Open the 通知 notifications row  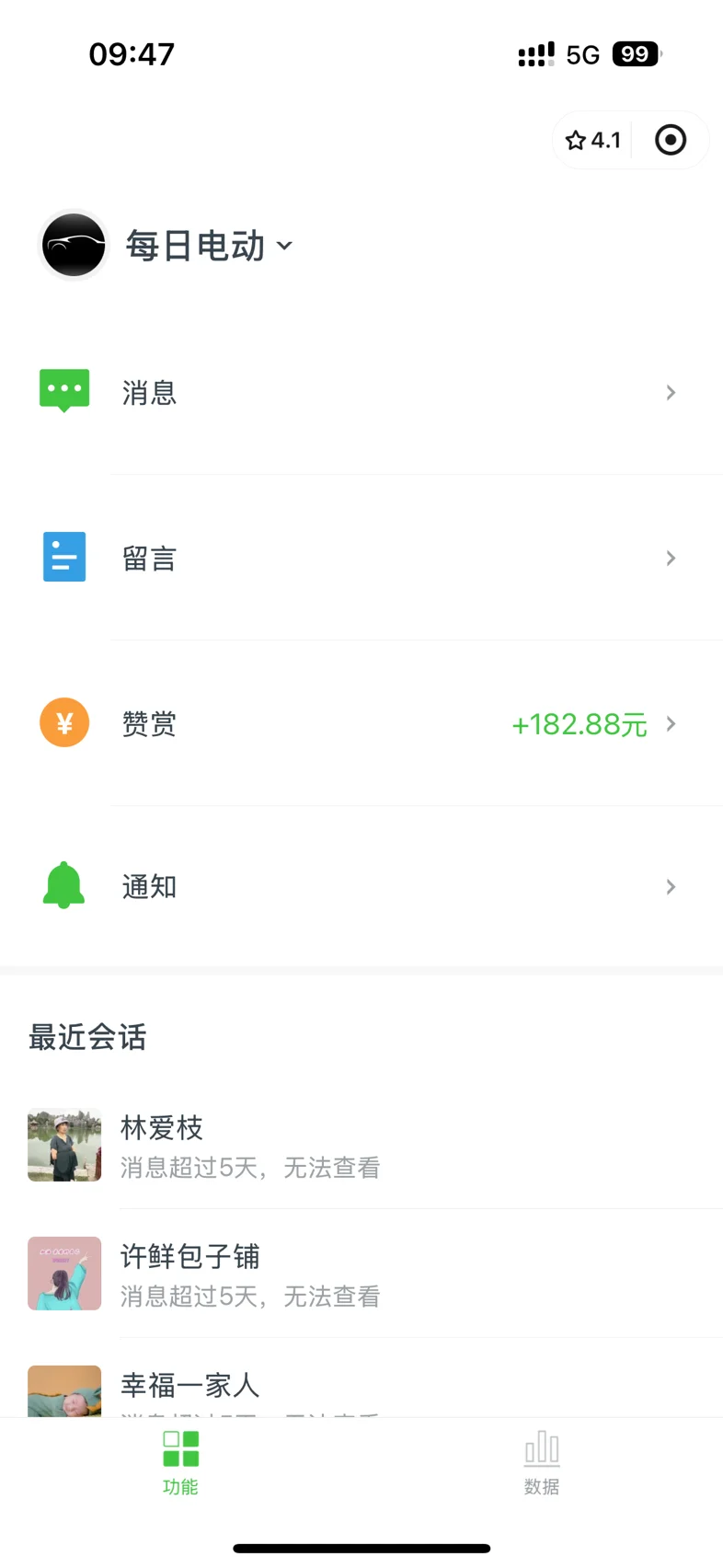click(361, 887)
